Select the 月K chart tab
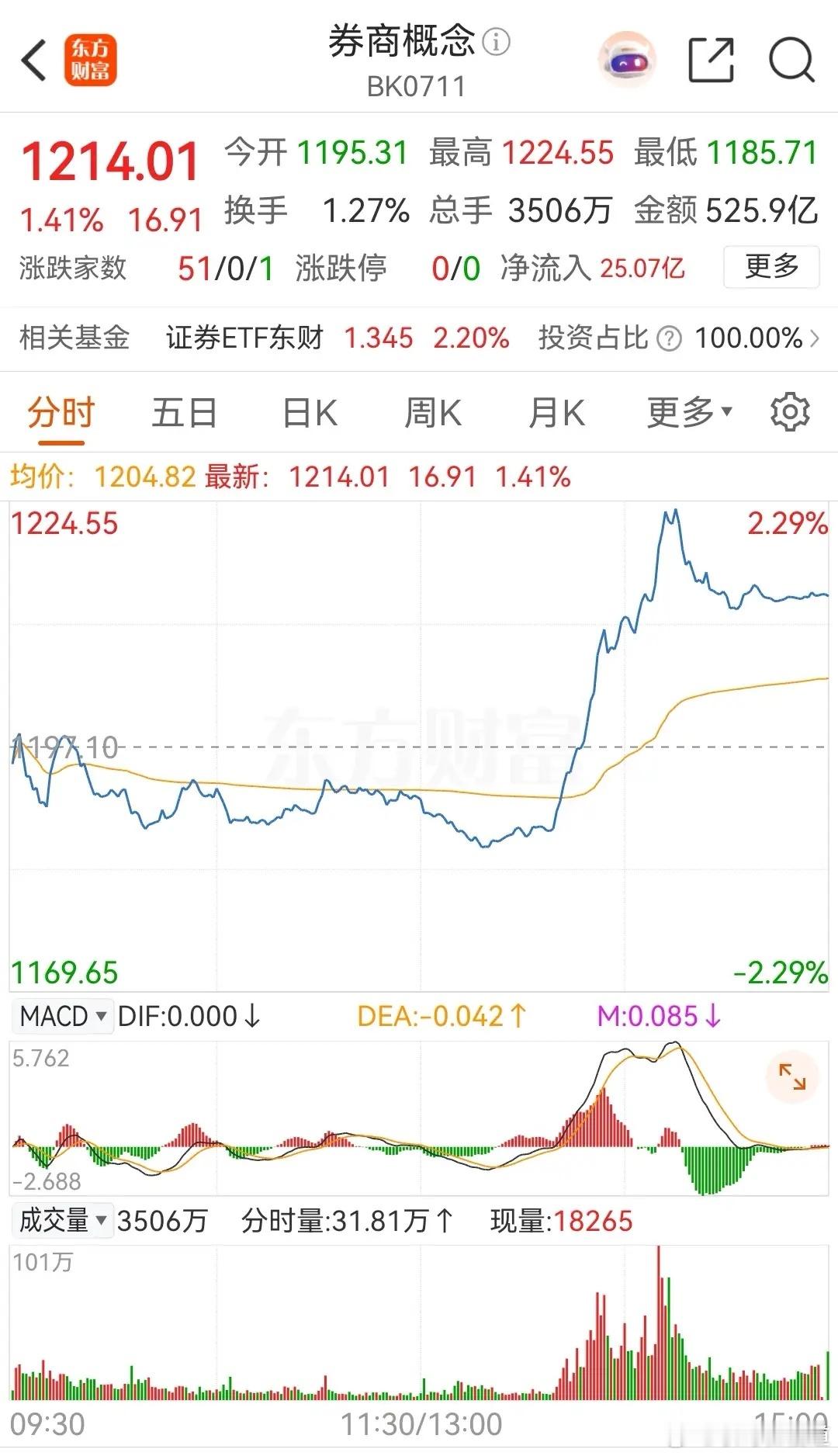The width and height of the screenshot is (838, 1456). coord(556,412)
